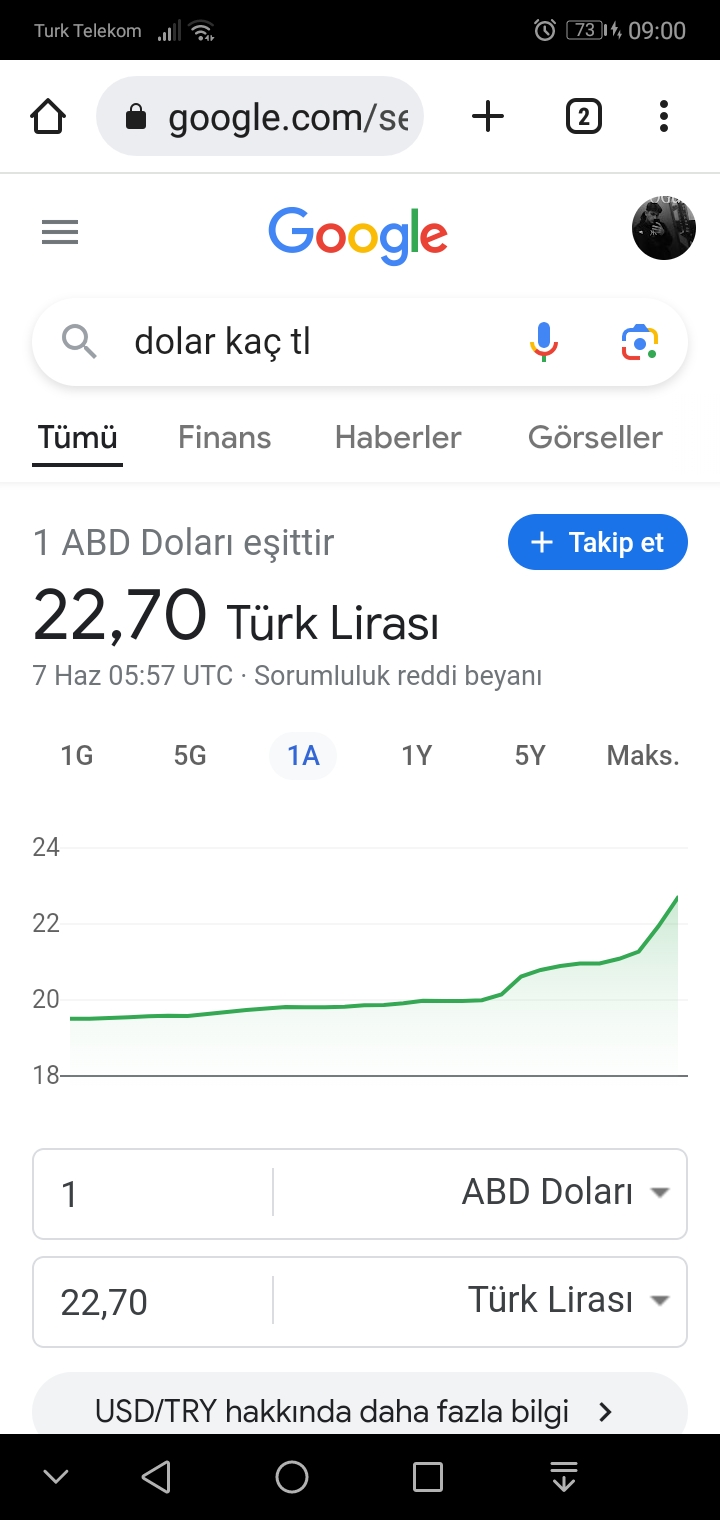This screenshot has width=720, height=1520.
Task: Show the open tabs switcher
Action: pos(583,117)
